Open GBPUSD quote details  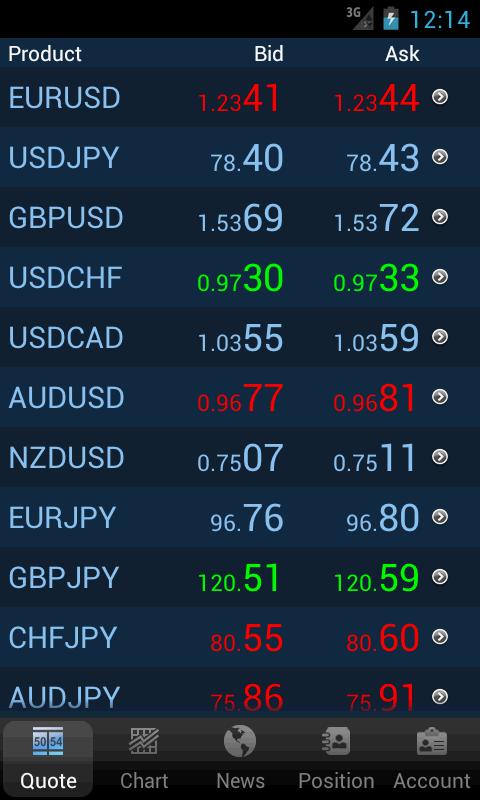pos(240,217)
